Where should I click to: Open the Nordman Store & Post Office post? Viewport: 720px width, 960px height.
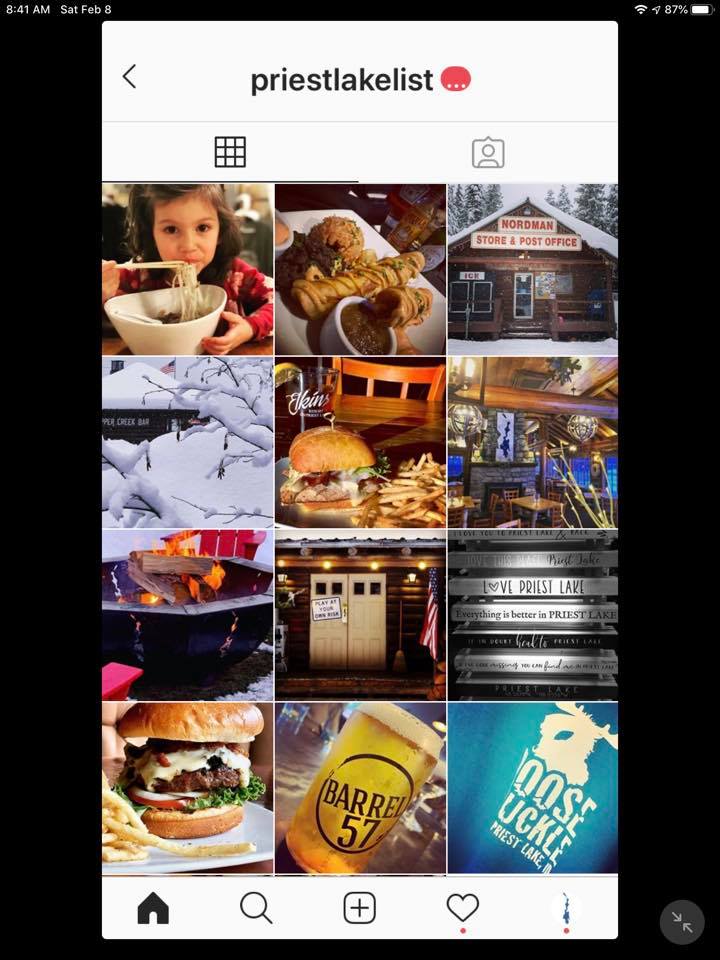[x=532, y=270]
